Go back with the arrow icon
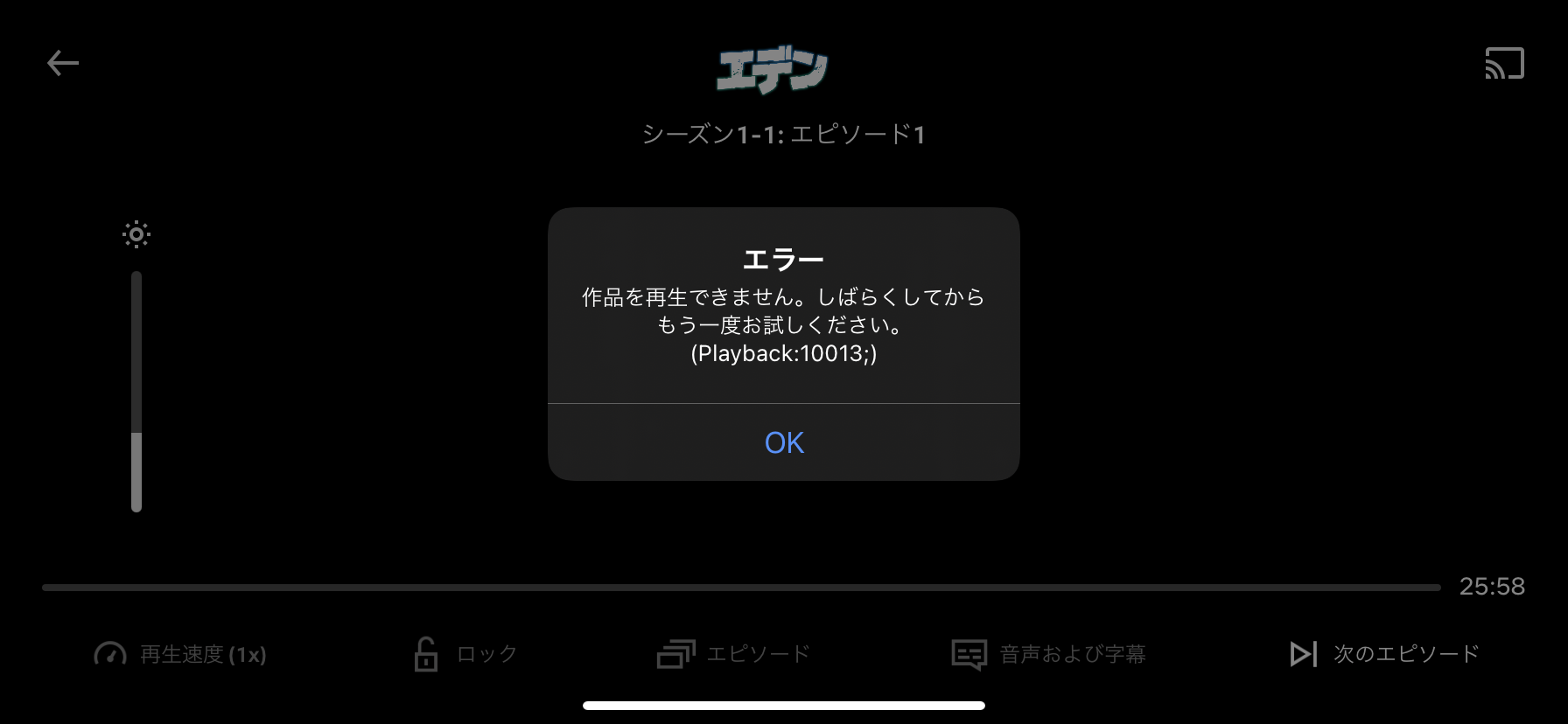 (x=63, y=63)
